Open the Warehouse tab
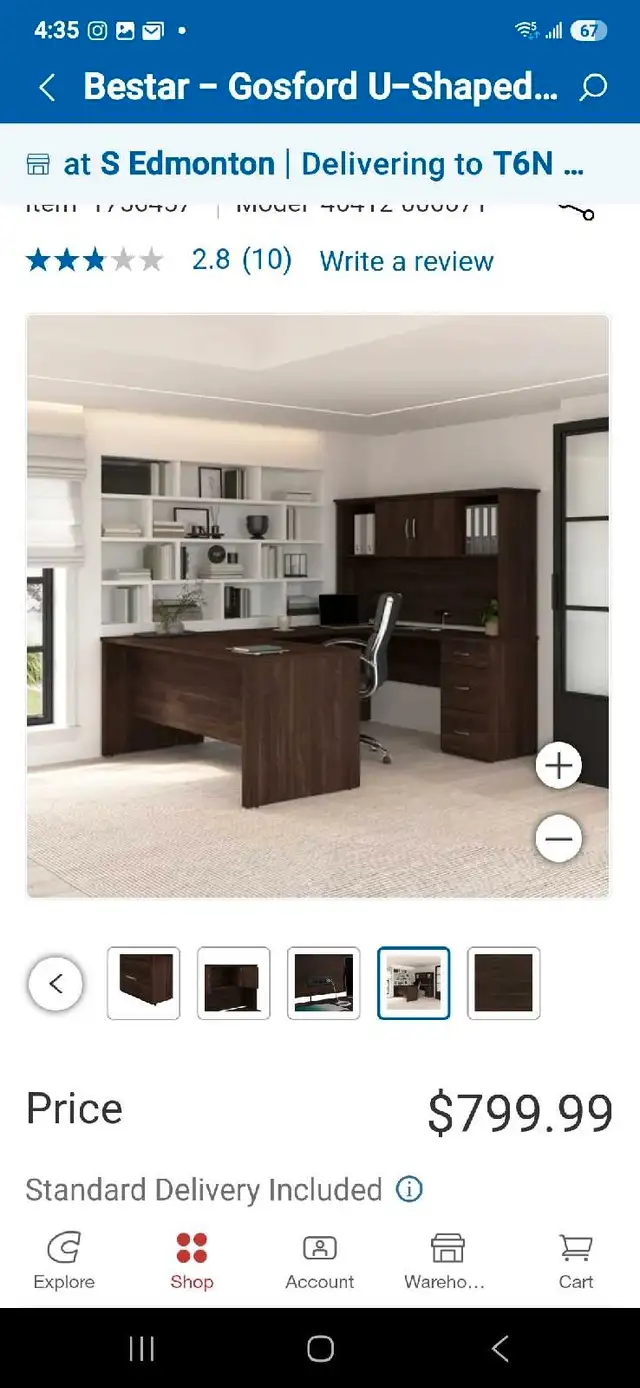 pyautogui.click(x=446, y=1261)
